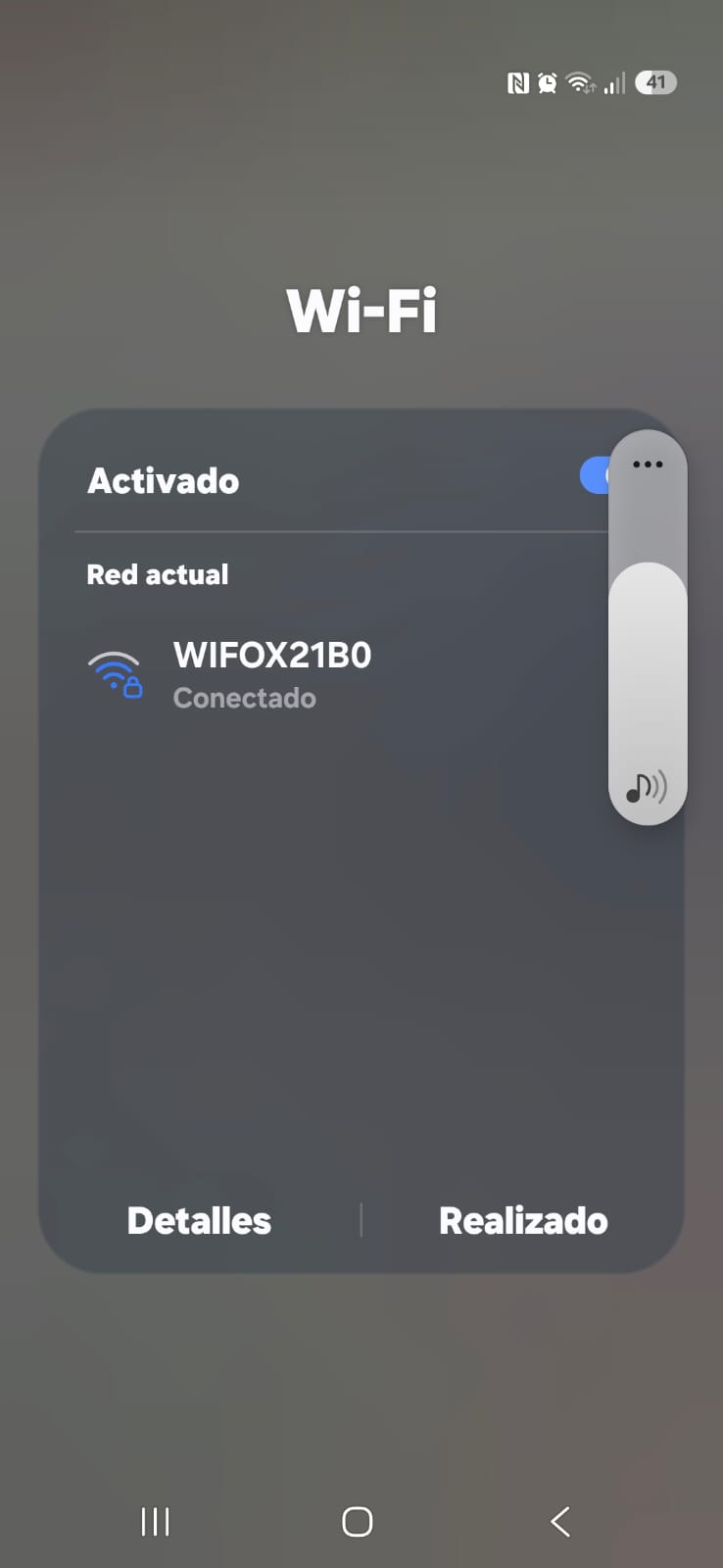Go to the home screen
This screenshot has height=1568, width=723.
pos(358,1521)
